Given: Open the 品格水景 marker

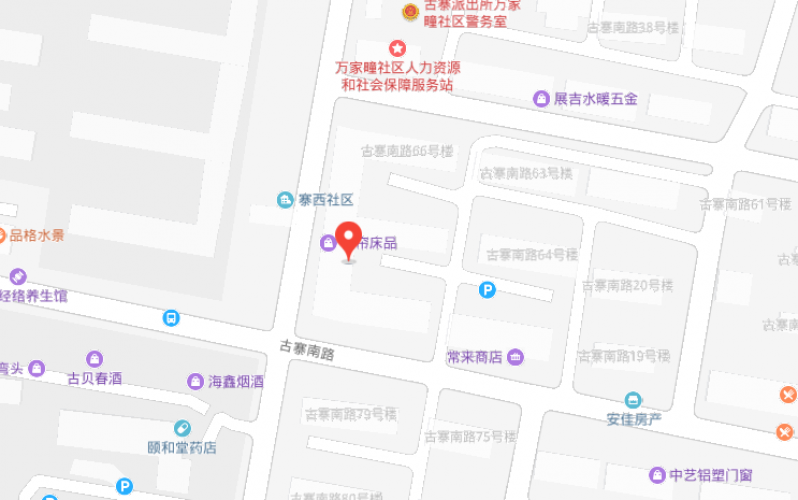Looking at the screenshot, I should [x=3, y=236].
